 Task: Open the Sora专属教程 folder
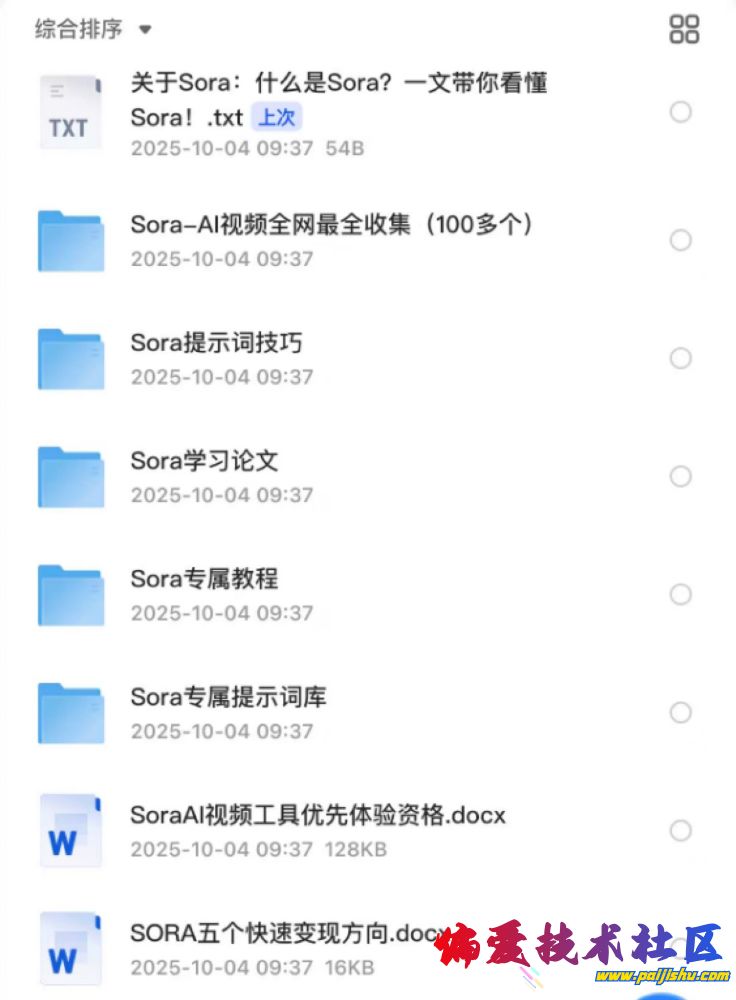[x=204, y=579]
